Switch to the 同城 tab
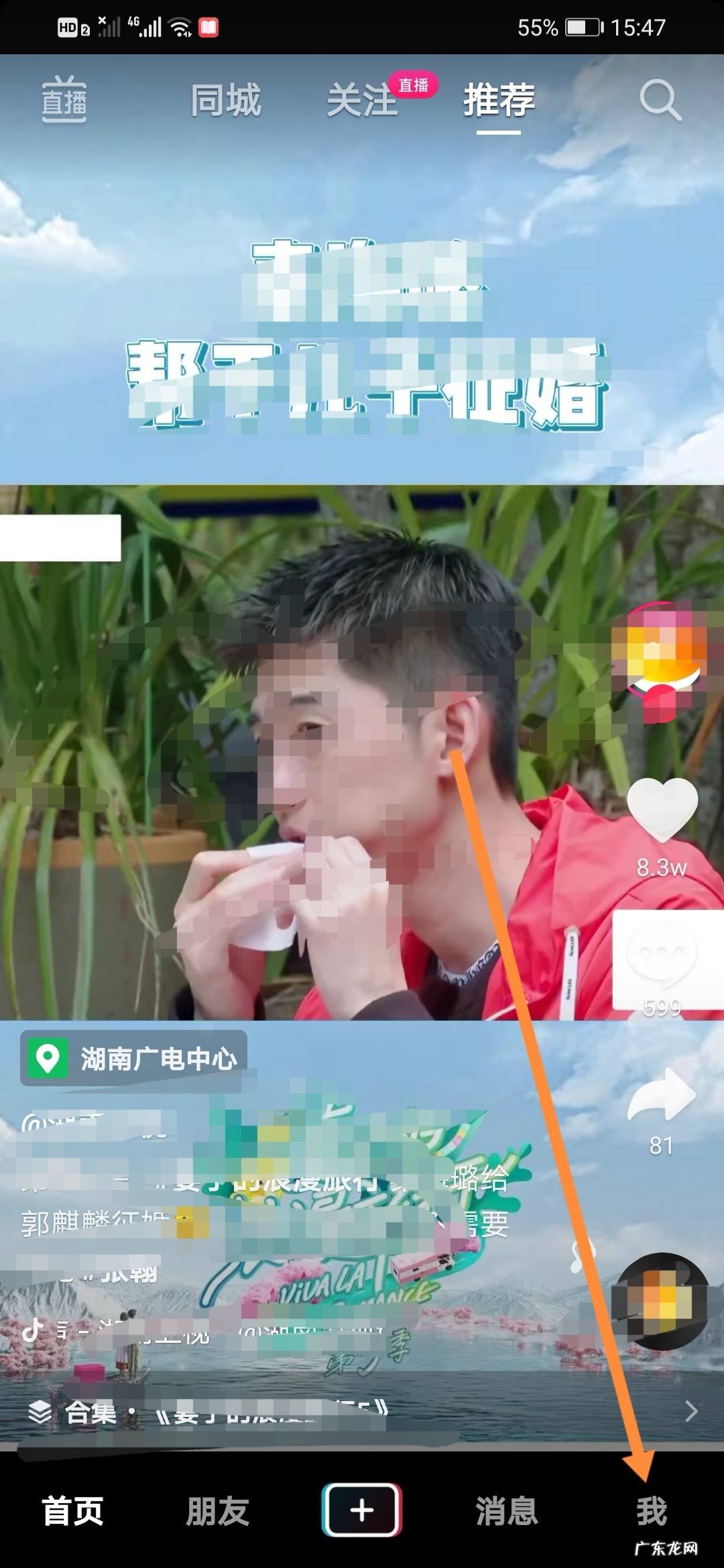 [x=226, y=101]
